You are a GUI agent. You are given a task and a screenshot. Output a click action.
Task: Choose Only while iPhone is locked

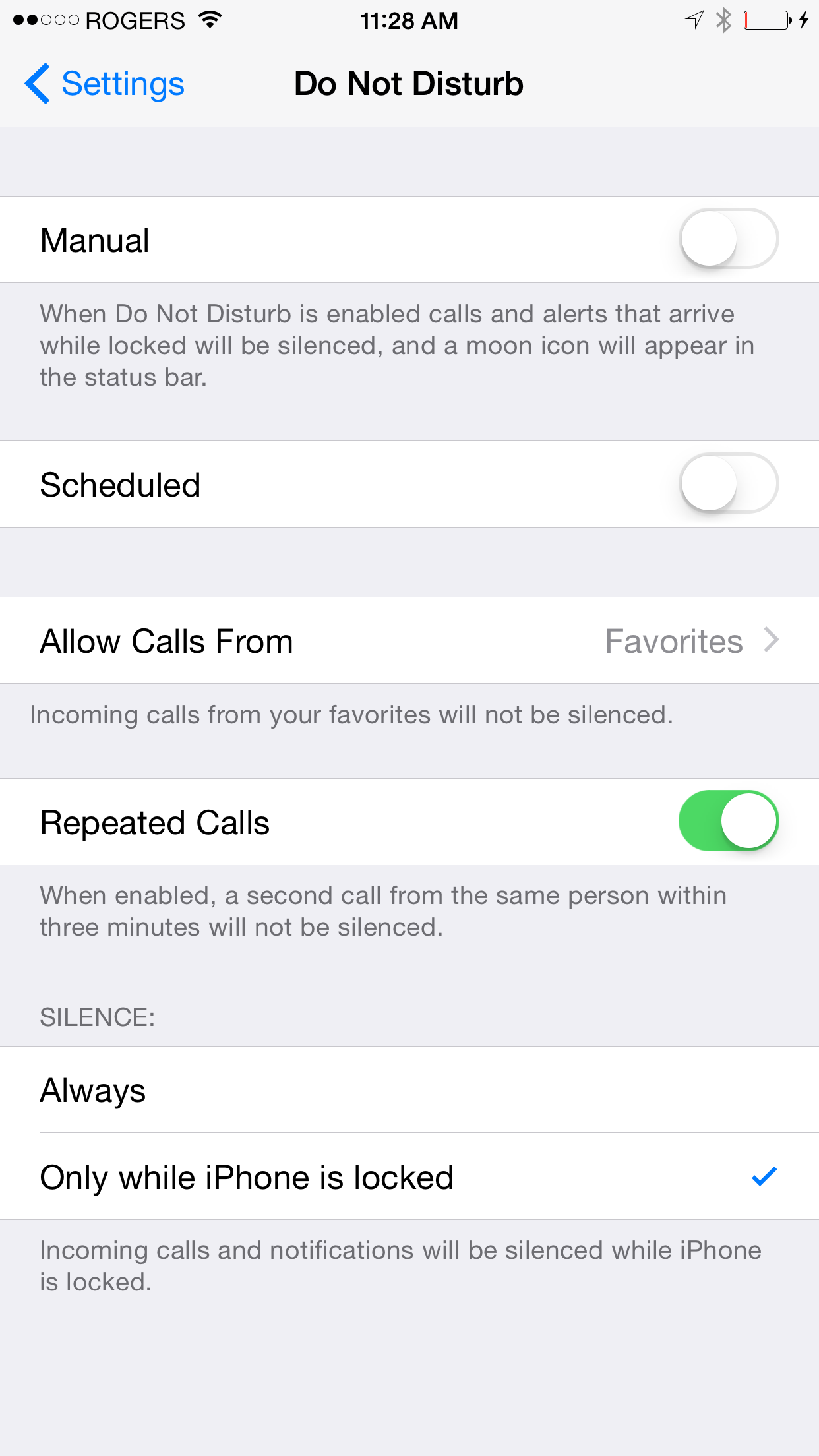coord(409,1177)
